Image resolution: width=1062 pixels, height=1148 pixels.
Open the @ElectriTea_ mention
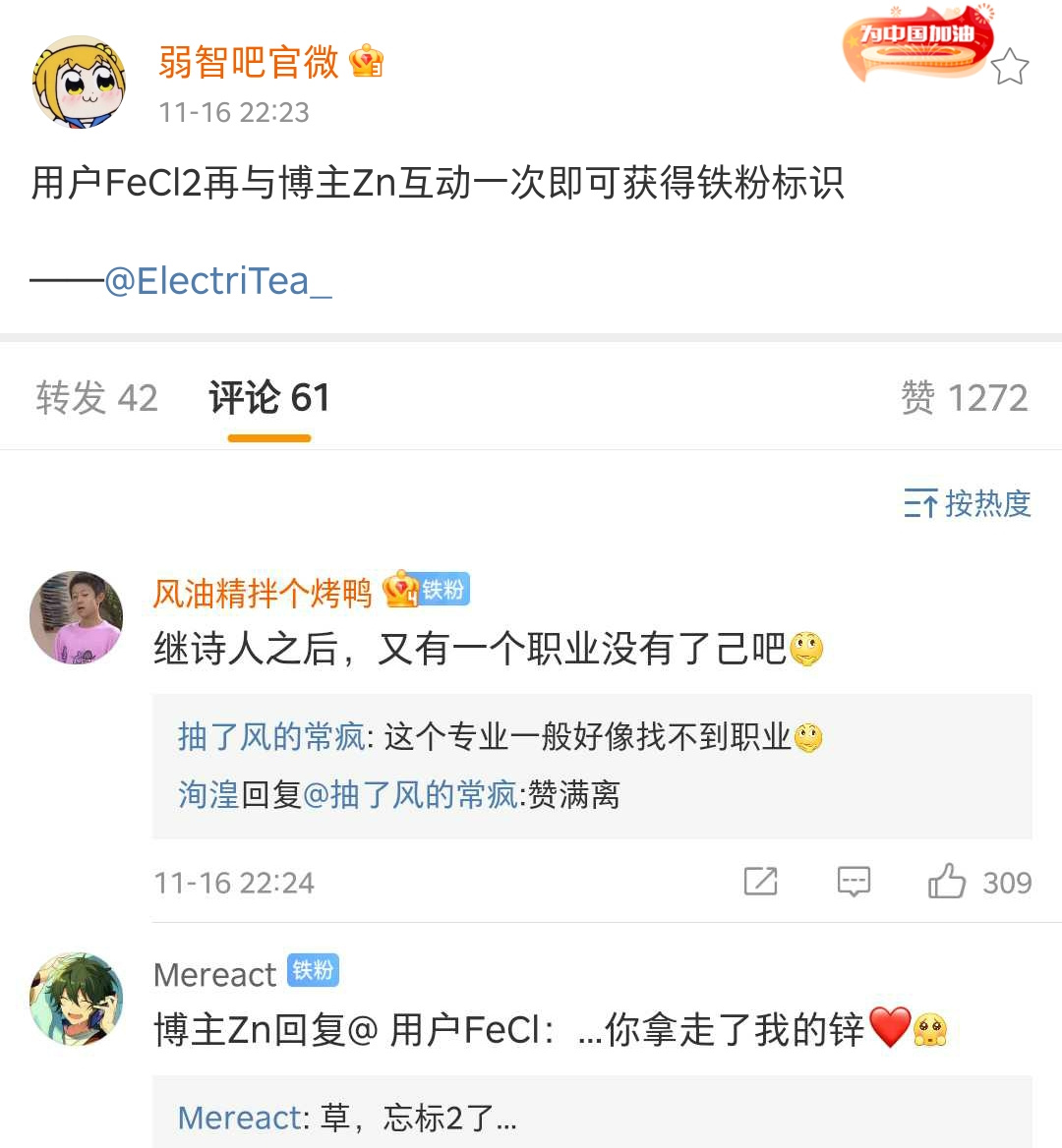pyautogui.click(x=218, y=281)
